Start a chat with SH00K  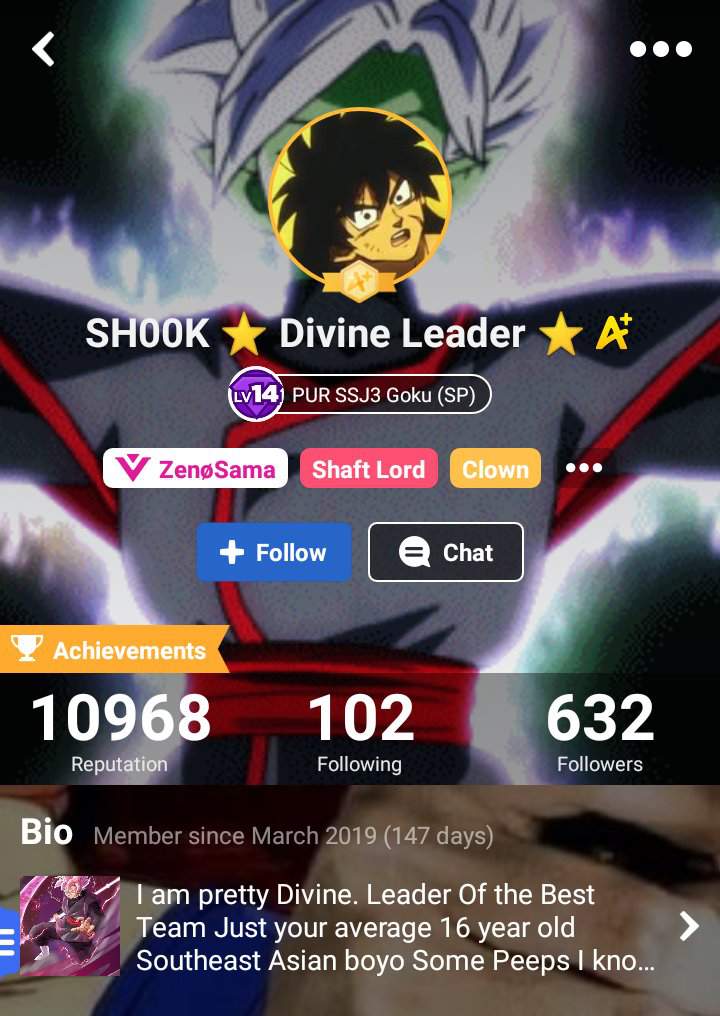tap(446, 552)
